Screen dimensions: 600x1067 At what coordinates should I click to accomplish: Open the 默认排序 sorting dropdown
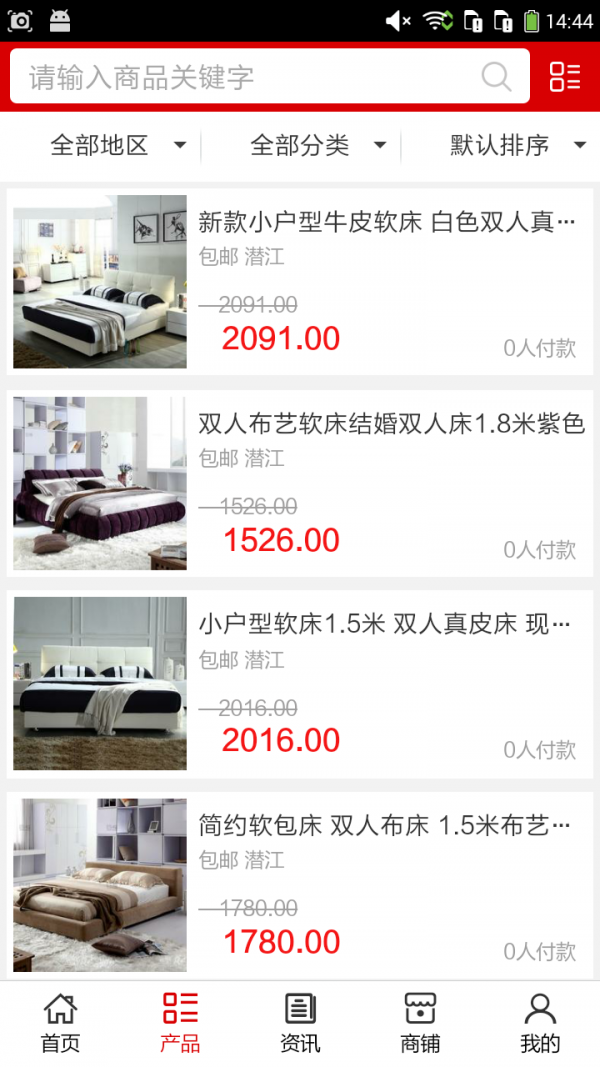coord(517,146)
